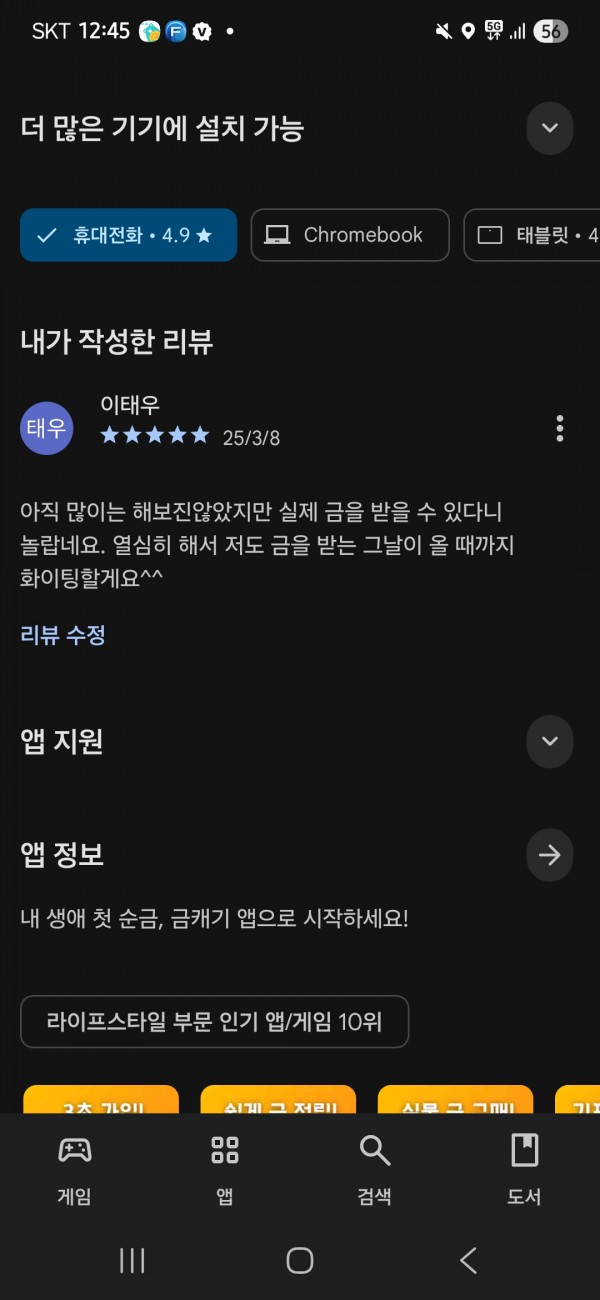Select the 태블릿 device chip
Viewport: 600px width, 1300px height.
(532, 235)
